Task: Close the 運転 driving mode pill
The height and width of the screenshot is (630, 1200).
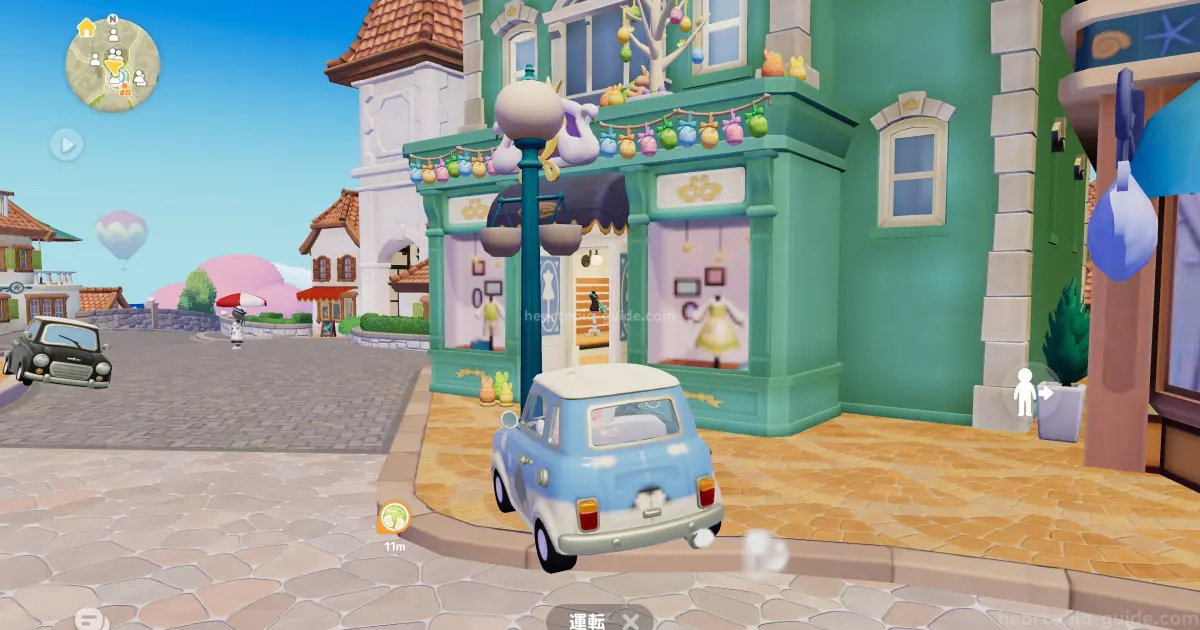Action: 631,621
